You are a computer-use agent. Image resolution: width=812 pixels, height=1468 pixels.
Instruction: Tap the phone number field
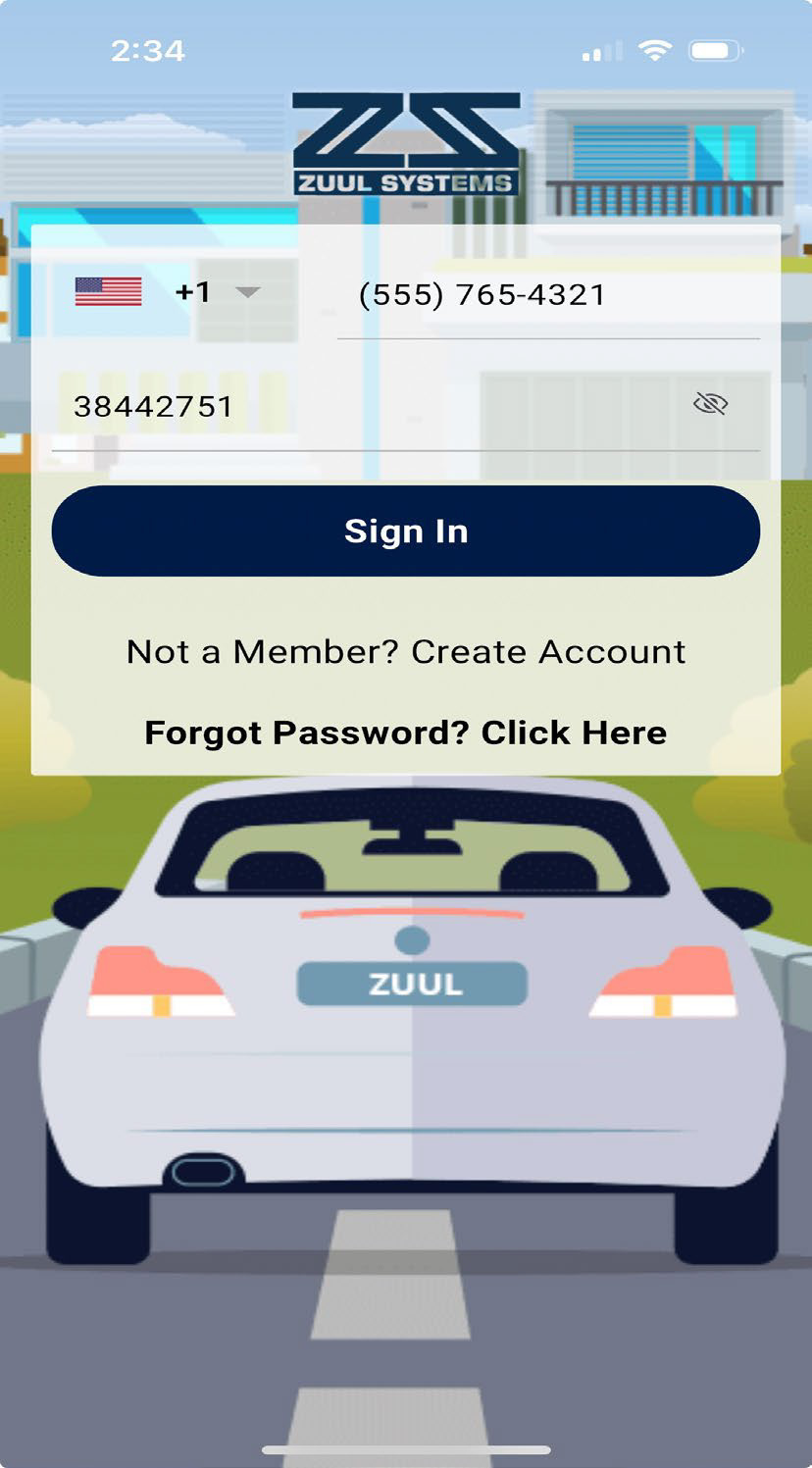click(x=547, y=295)
